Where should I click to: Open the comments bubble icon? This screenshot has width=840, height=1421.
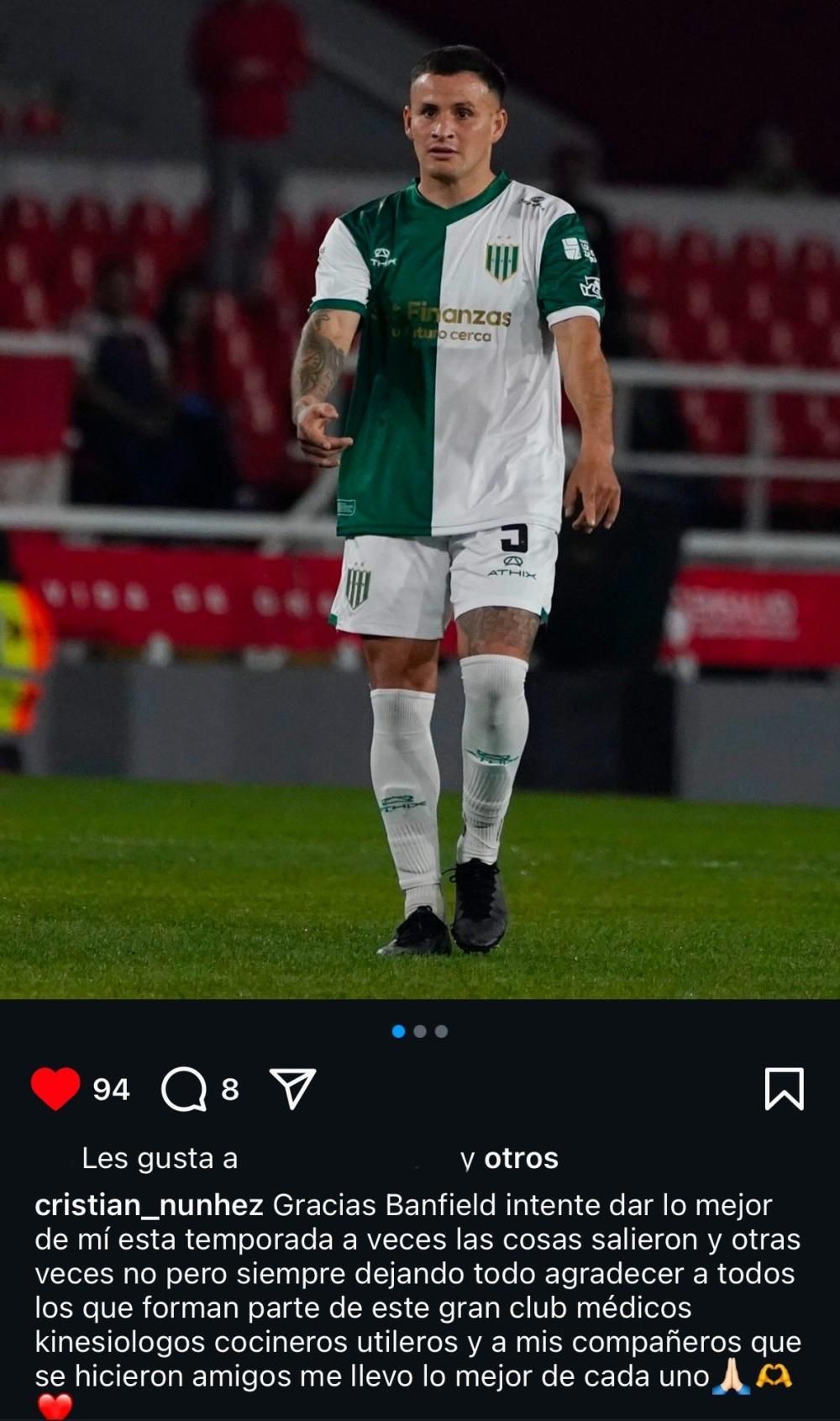tap(184, 1090)
